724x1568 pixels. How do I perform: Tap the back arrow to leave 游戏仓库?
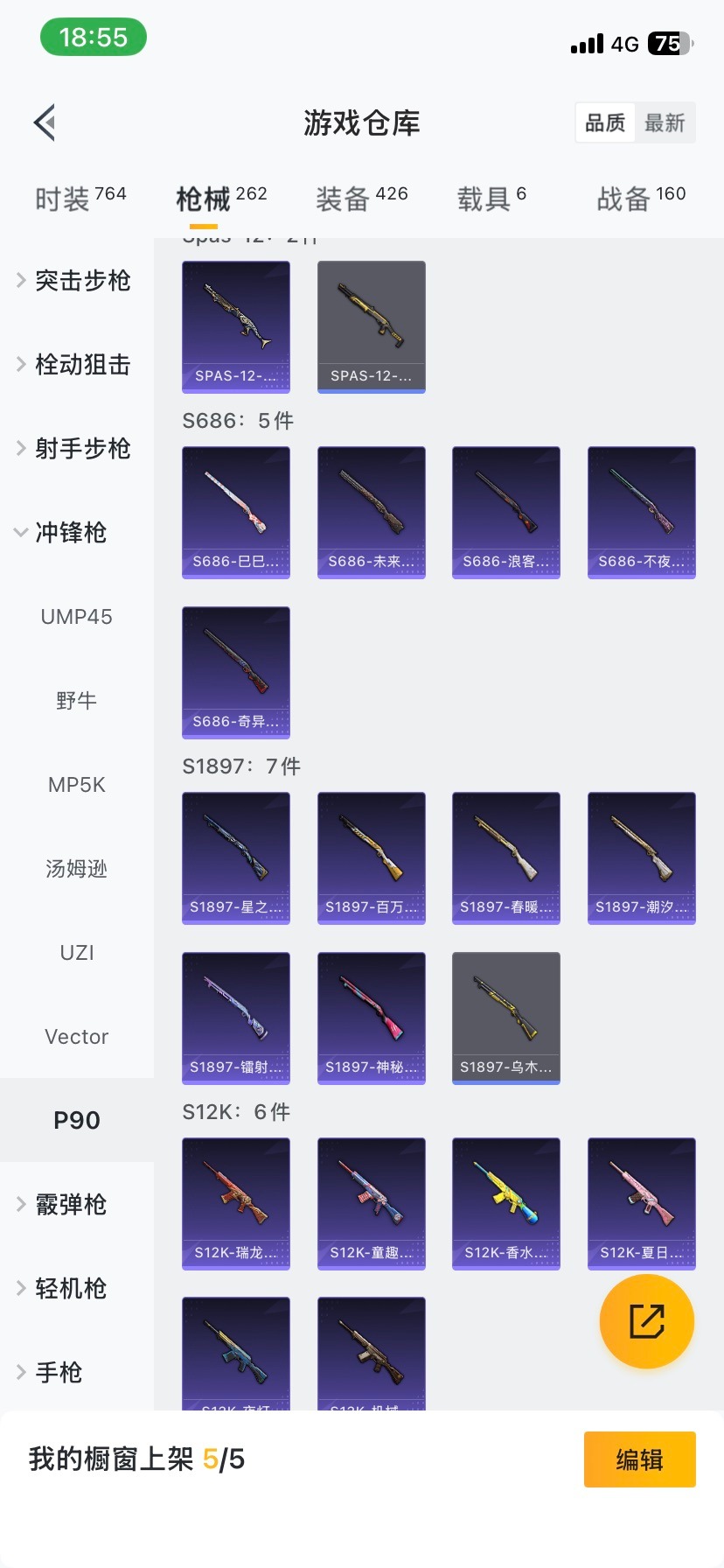click(x=44, y=122)
